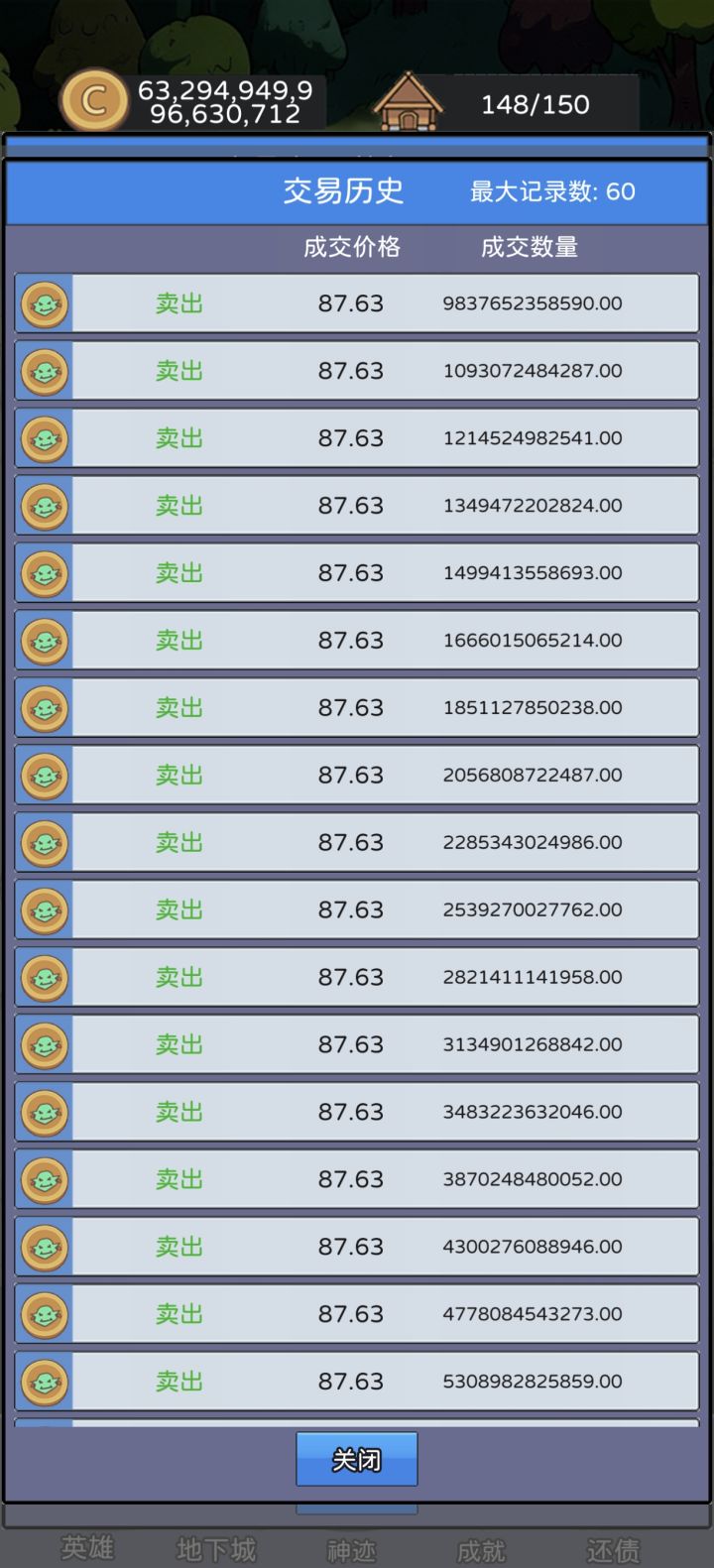714x1568 pixels.
Task: Tap goblin icon beside quantity 1093072484287.00
Action: point(45,370)
